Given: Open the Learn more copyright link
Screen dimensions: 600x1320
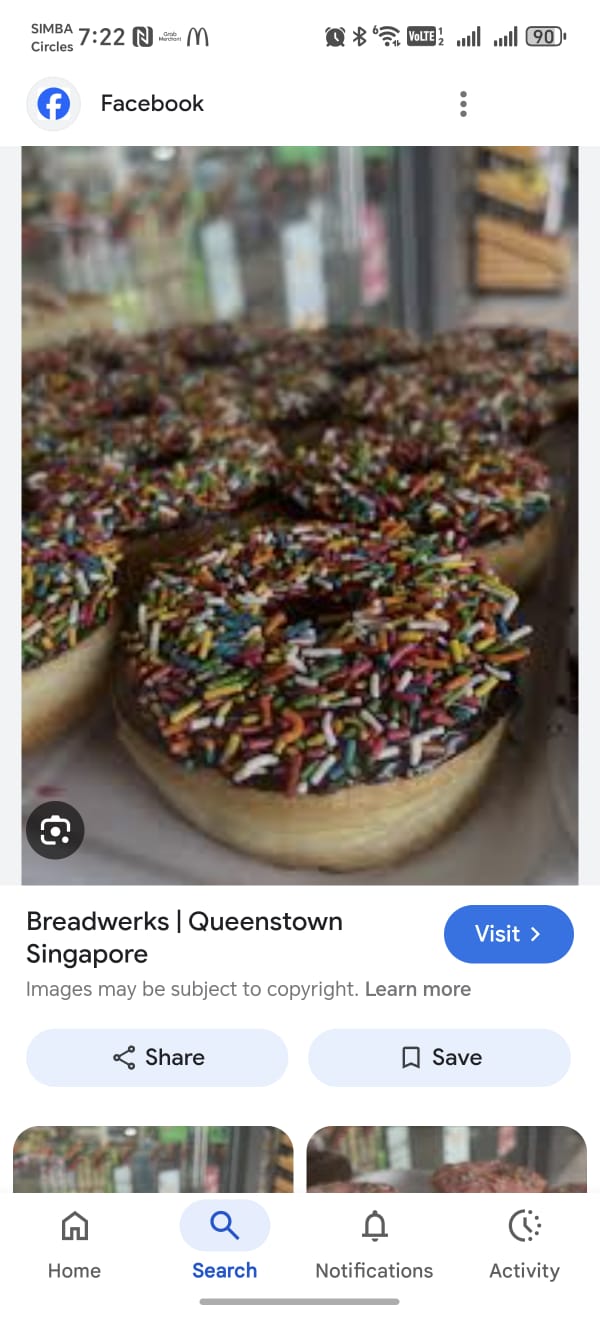Looking at the screenshot, I should [418, 989].
